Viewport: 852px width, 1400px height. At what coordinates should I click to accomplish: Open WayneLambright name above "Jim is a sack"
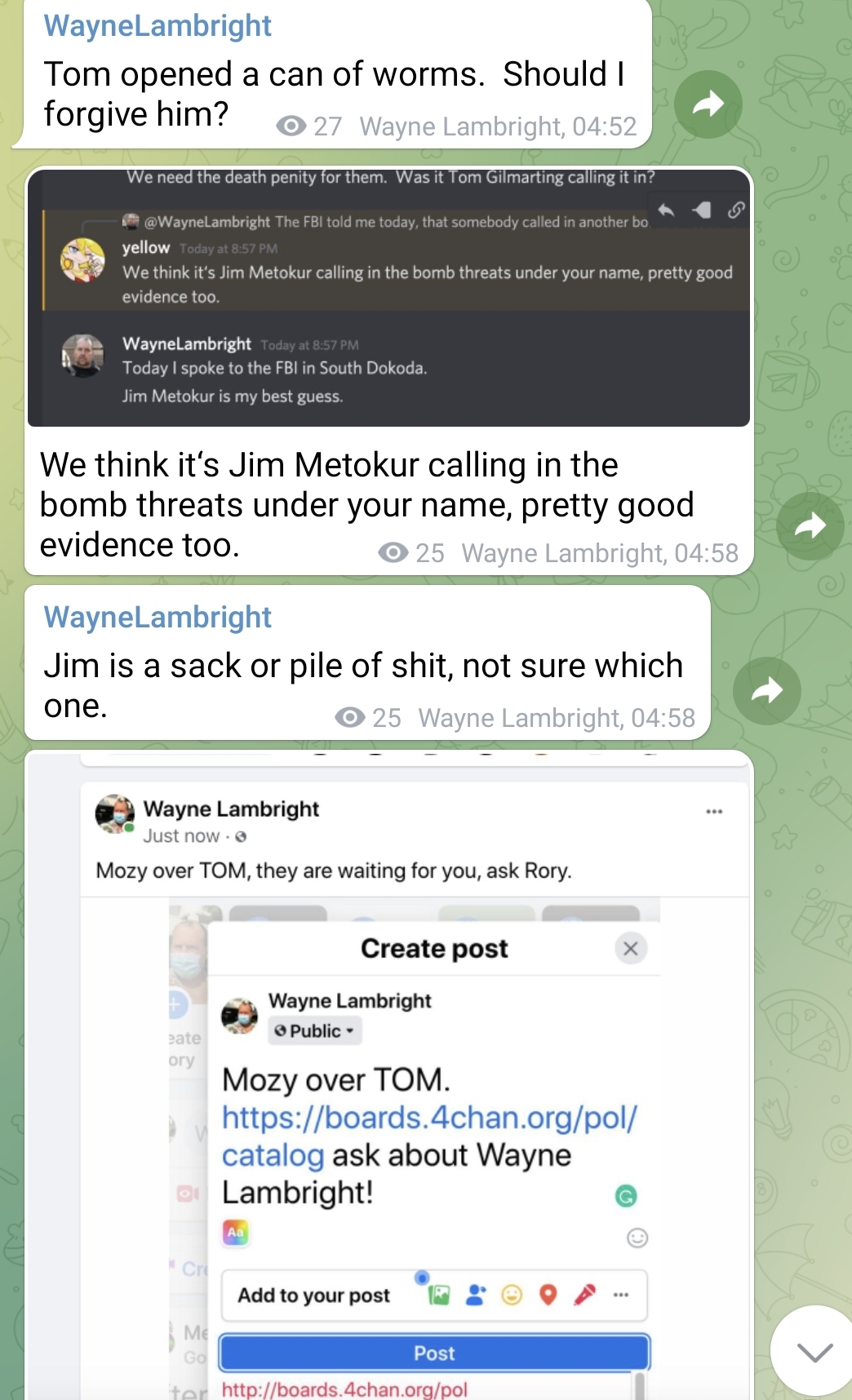click(158, 618)
